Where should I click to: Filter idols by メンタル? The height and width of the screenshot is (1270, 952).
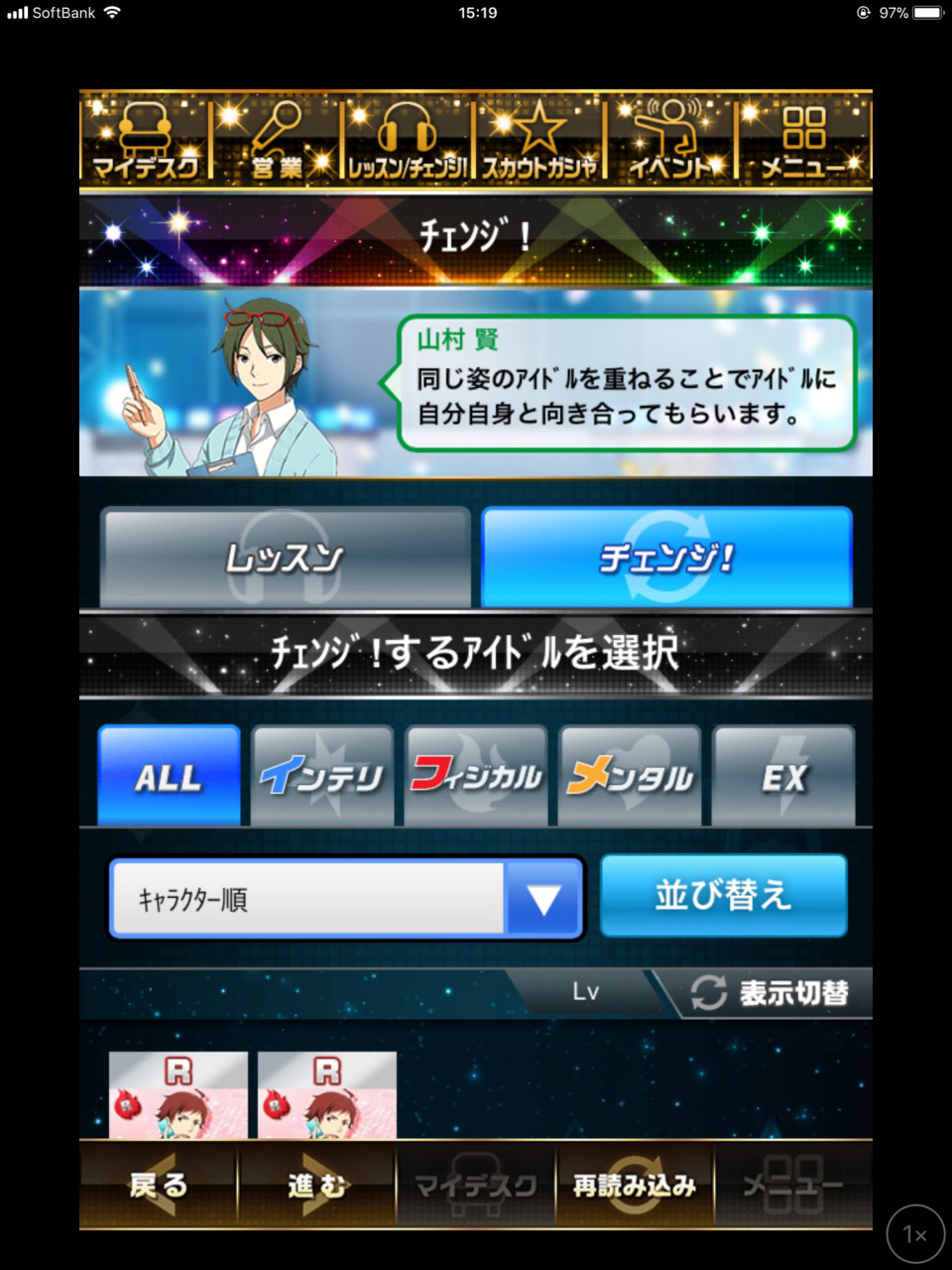[630, 776]
